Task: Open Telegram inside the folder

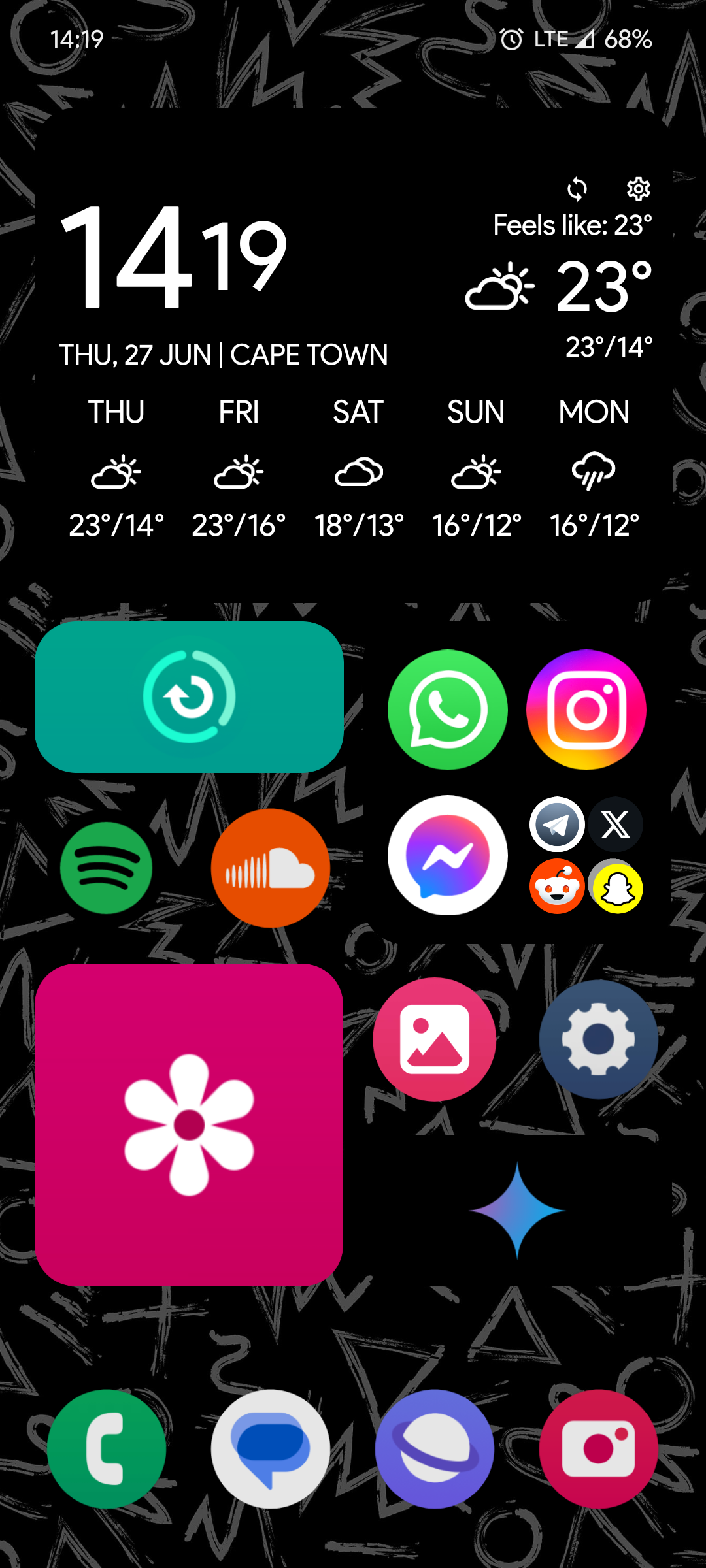Action: coord(556,825)
